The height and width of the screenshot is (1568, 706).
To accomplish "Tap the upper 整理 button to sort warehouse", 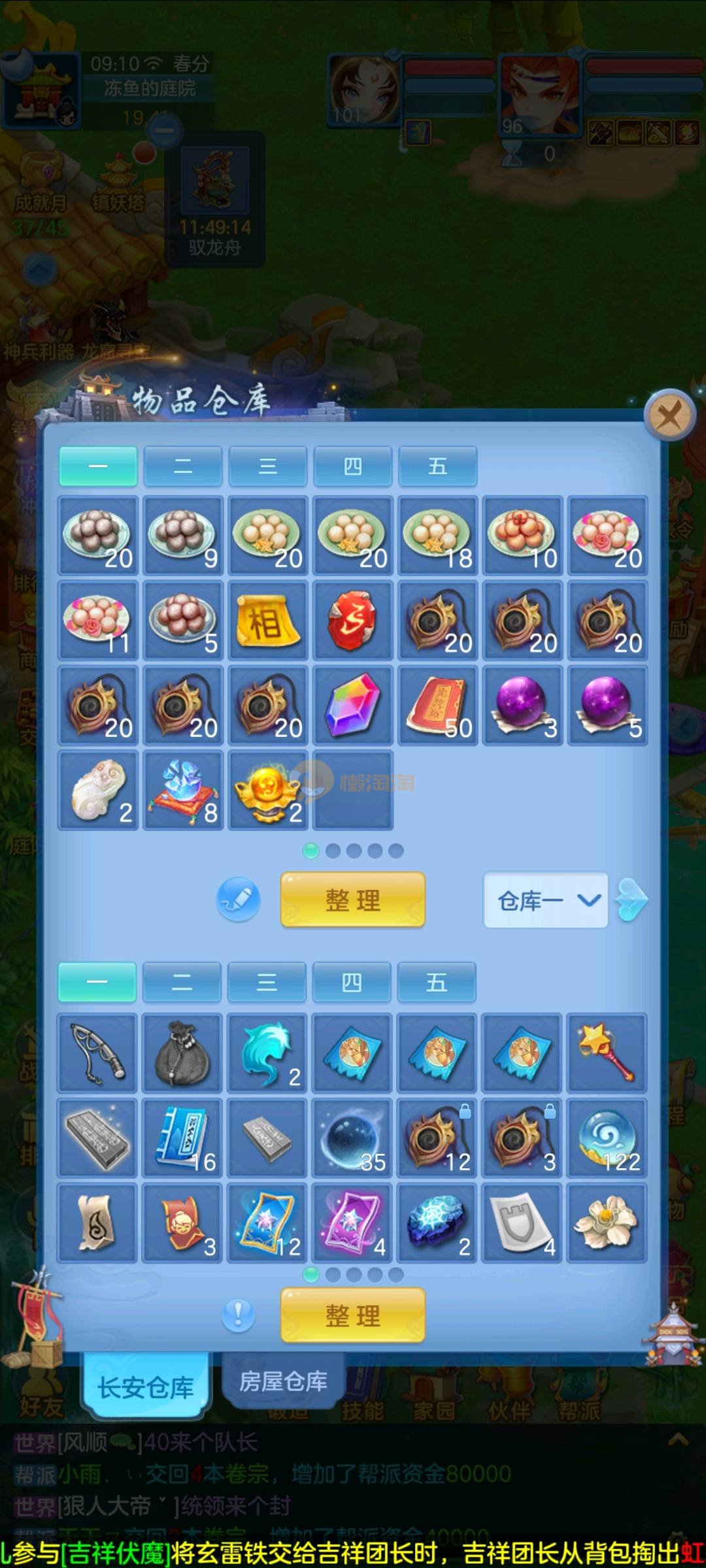I will (x=353, y=900).
